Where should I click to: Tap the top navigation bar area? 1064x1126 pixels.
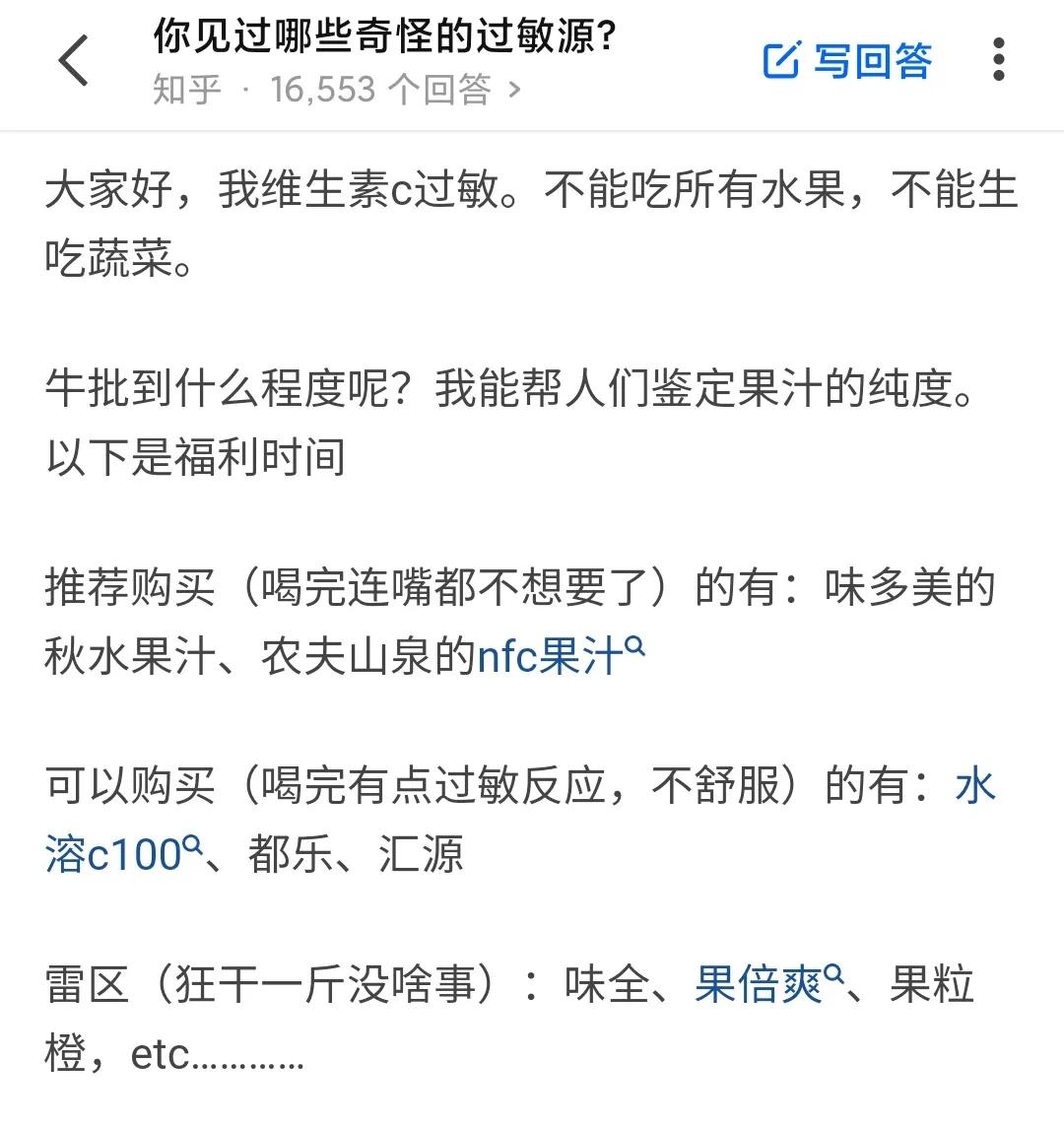click(x=532, y=61)
